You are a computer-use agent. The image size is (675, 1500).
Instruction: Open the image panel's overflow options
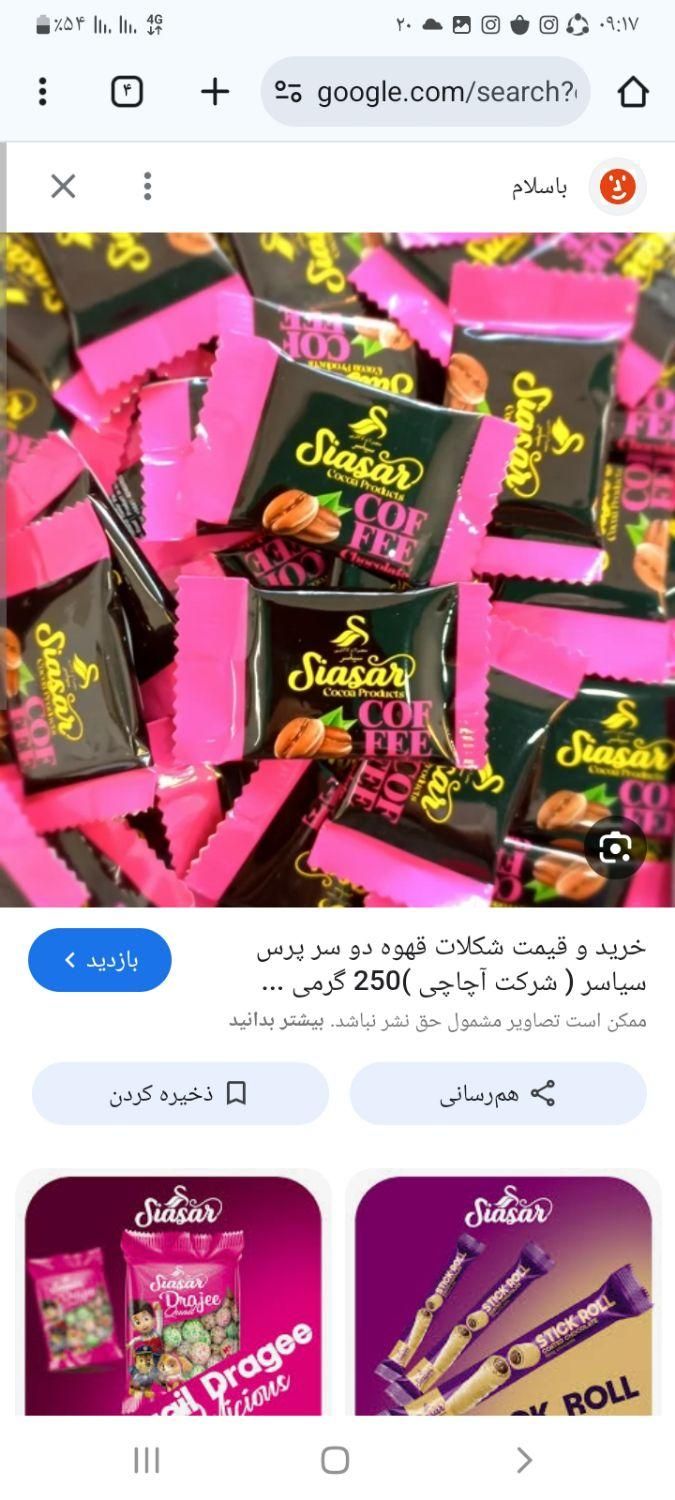147,186
